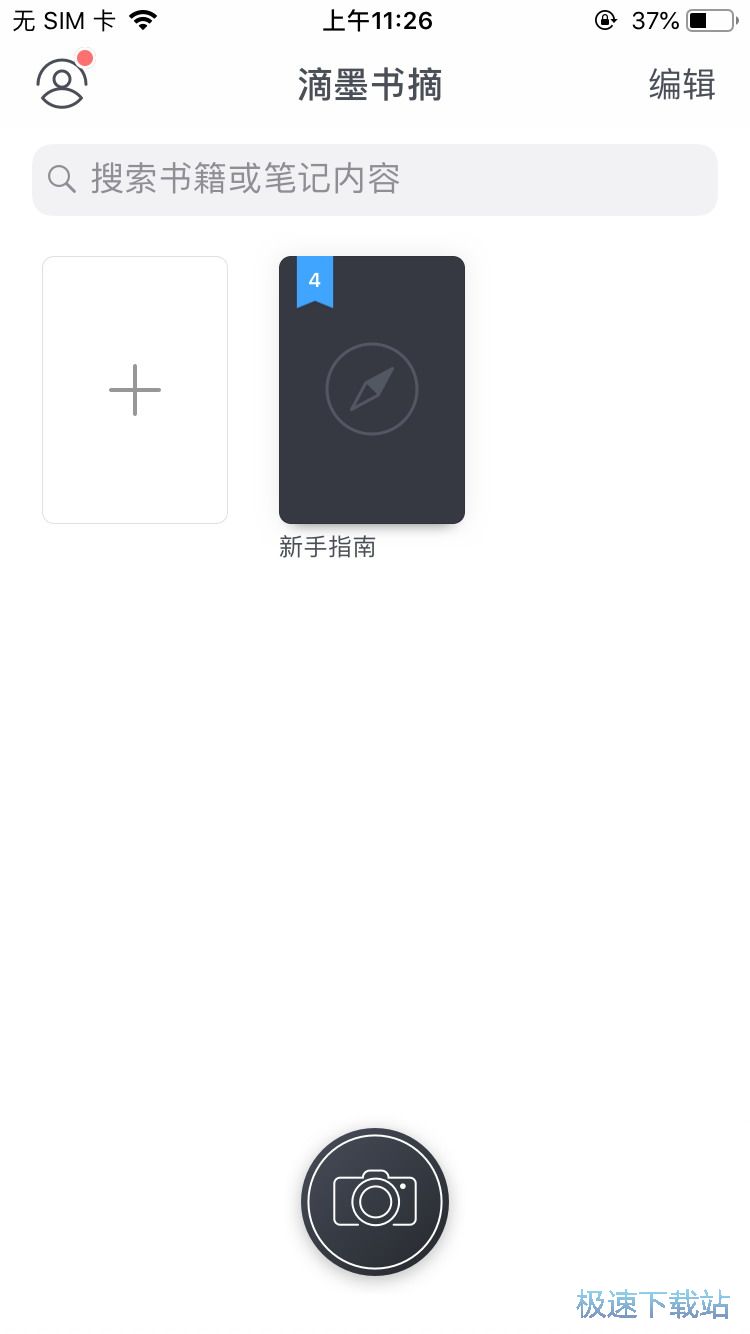Tap the 新手指南 title text below cover
The image size is (750, 1334).
327,547
